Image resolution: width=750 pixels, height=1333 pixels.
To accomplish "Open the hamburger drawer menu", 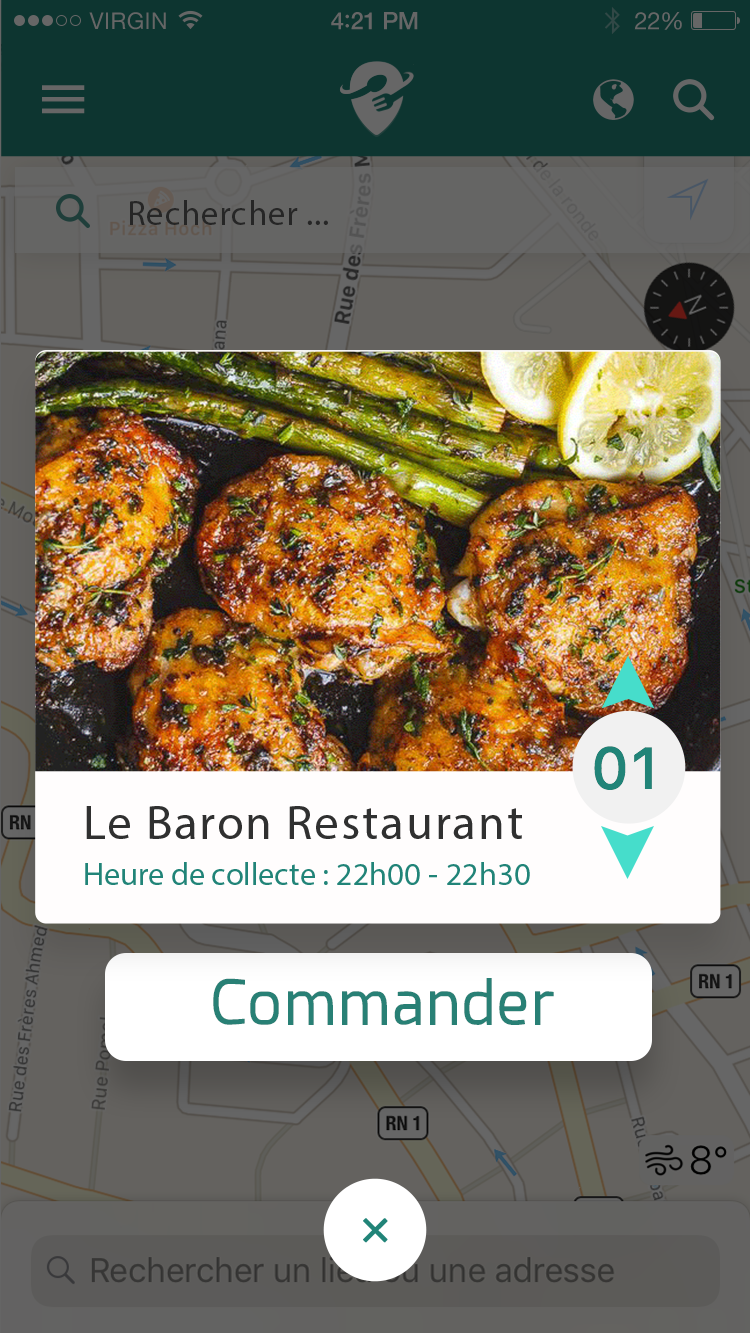I will click(63, 99).
